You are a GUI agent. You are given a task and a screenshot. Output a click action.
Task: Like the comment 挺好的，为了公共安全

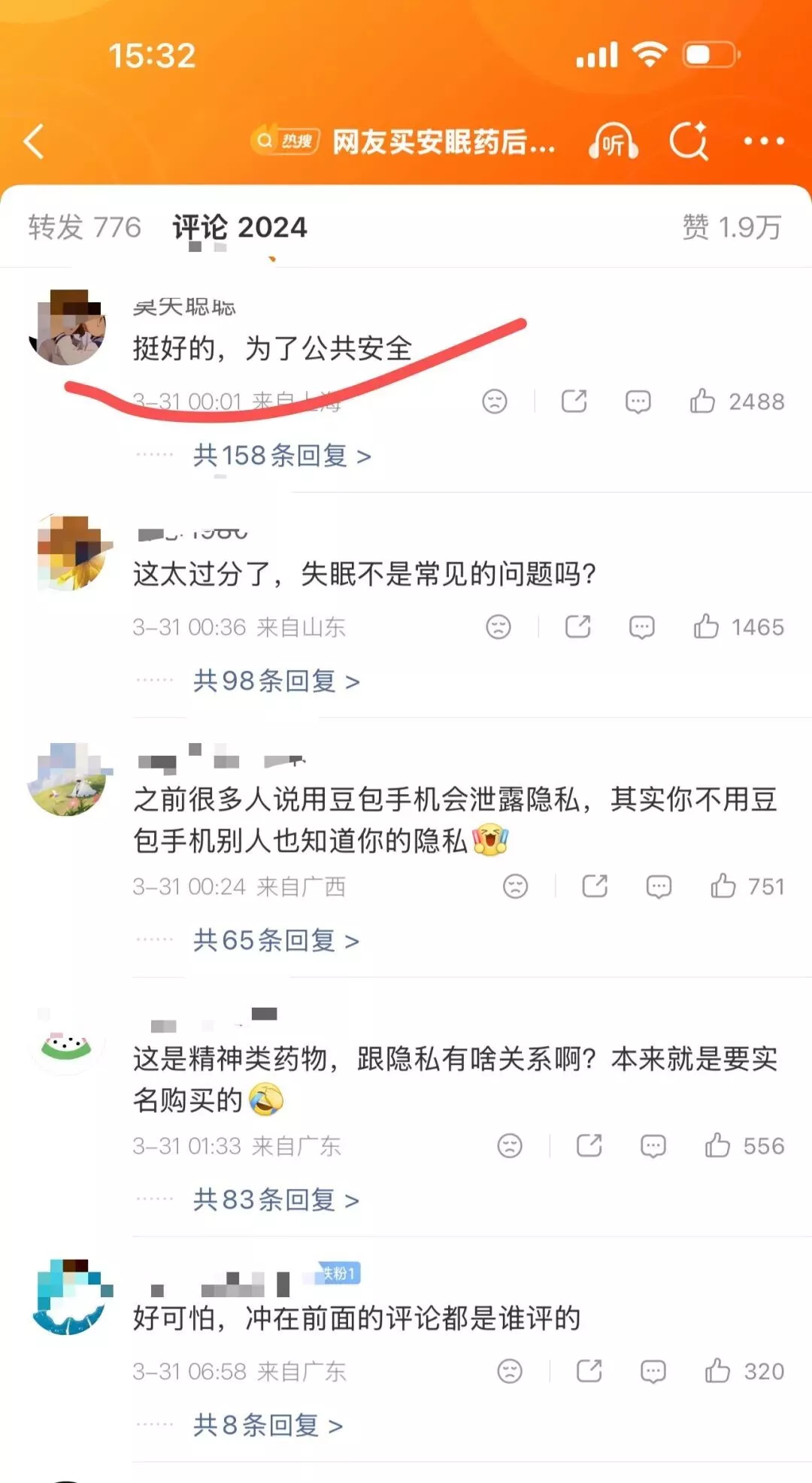click(x=703, y=402)
